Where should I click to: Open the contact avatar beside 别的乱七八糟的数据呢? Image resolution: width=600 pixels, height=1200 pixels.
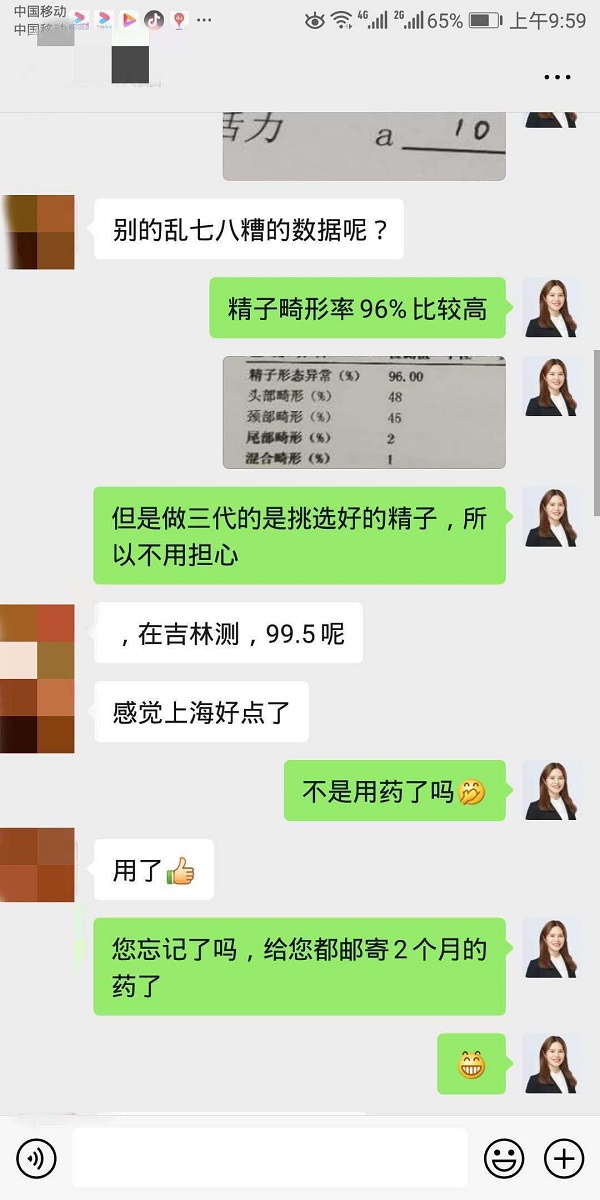[x=38, y=232]
